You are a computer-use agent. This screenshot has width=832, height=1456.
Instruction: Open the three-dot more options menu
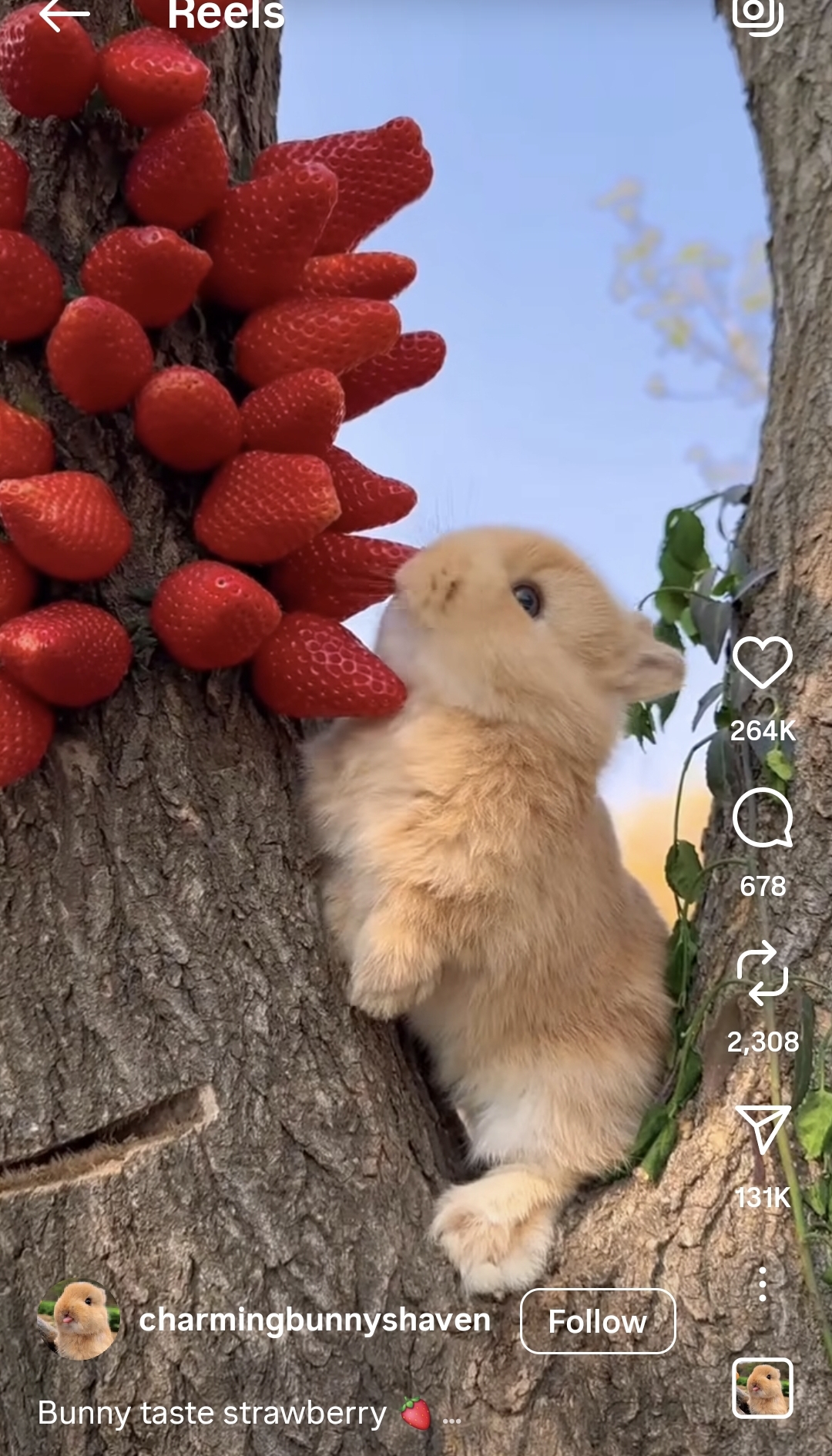coord(762,1284)
